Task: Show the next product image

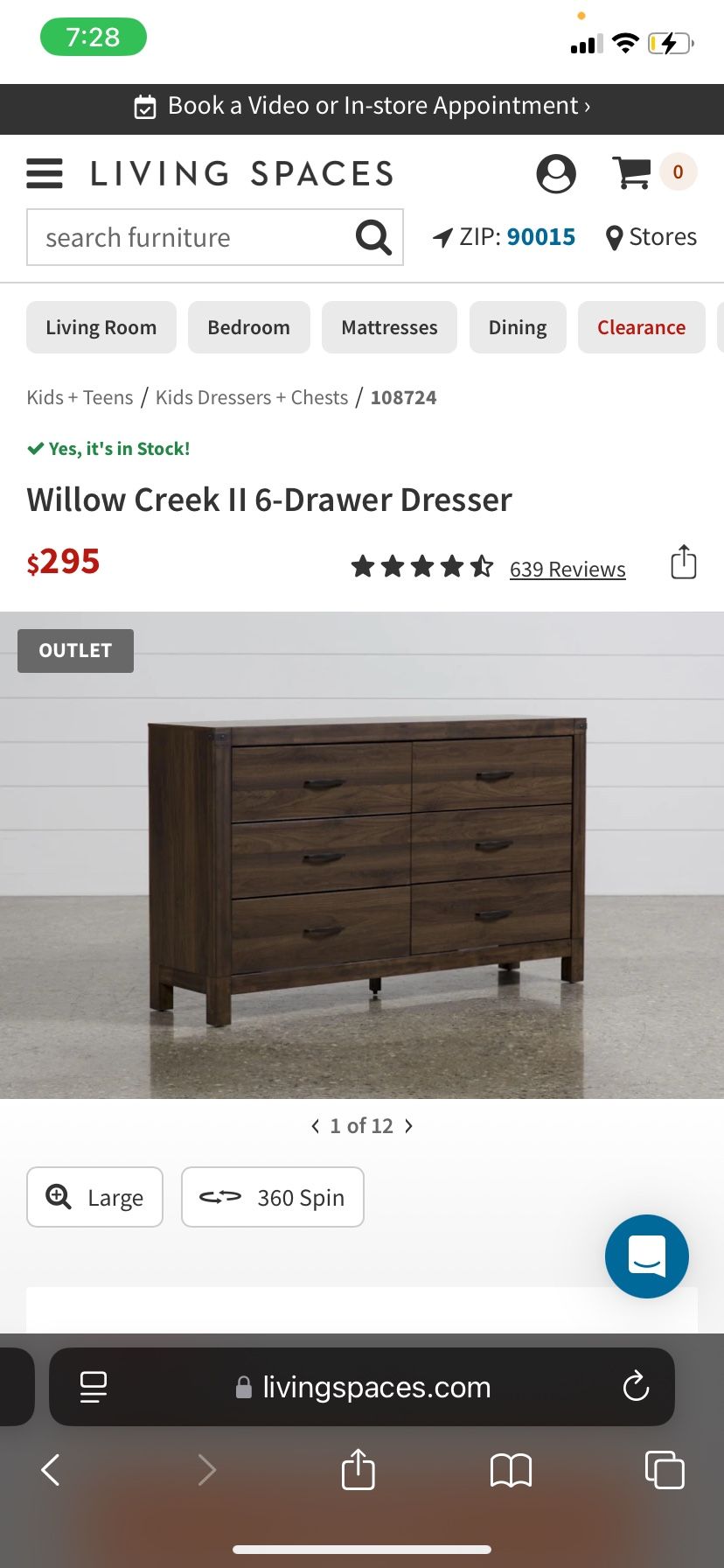Action: tap(408, 1126)
